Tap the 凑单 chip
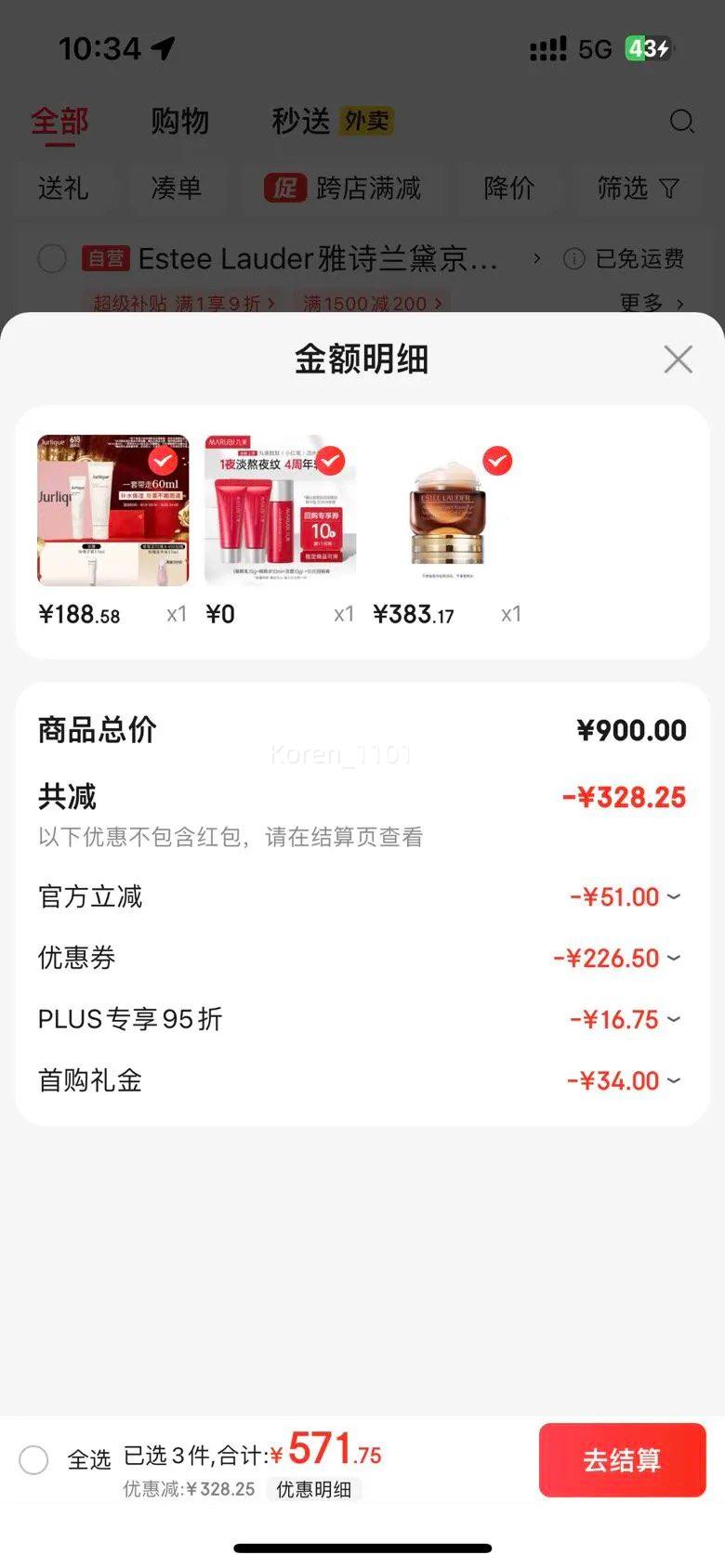The image size is (725, 1568). [176, 189]
